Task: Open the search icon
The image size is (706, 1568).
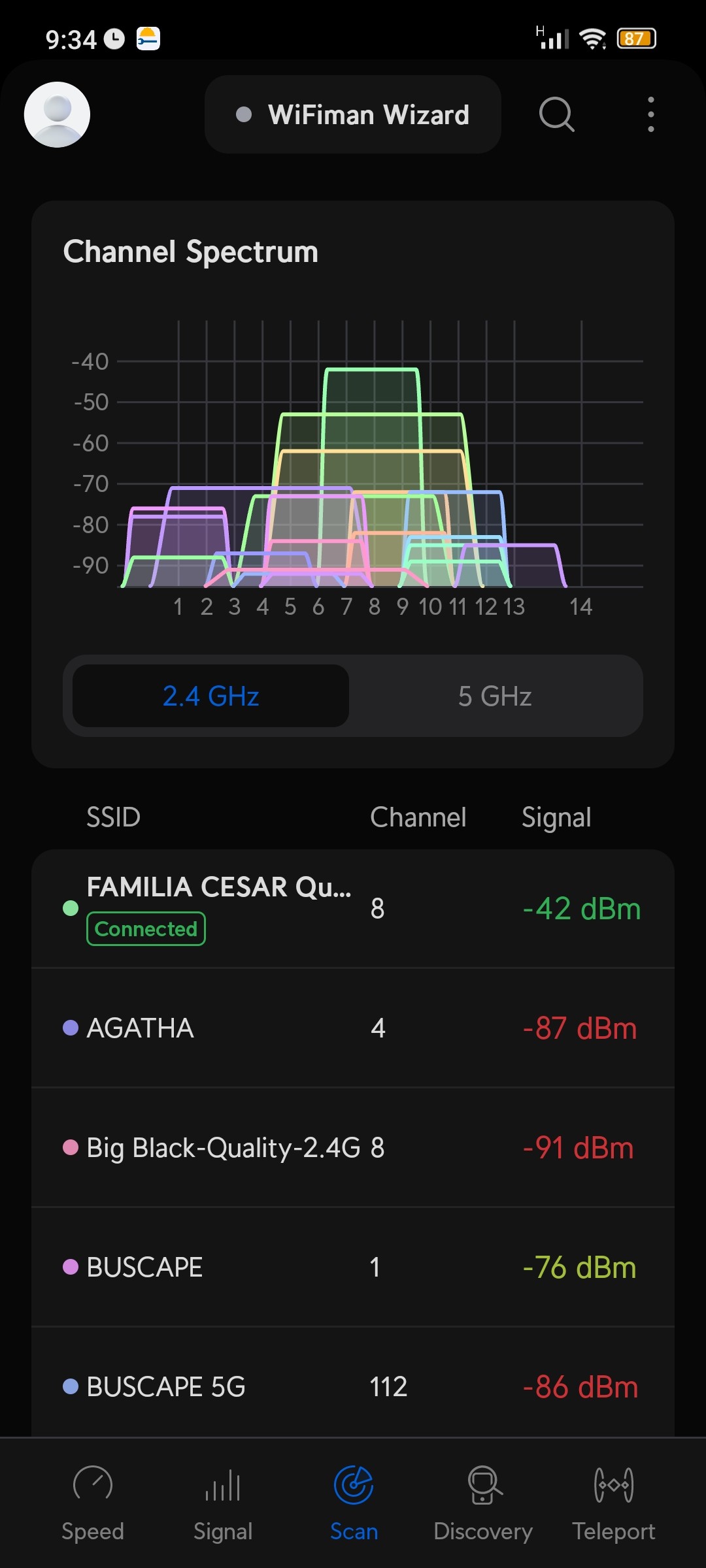Action: pyautogui.click(x=556, y=114)
